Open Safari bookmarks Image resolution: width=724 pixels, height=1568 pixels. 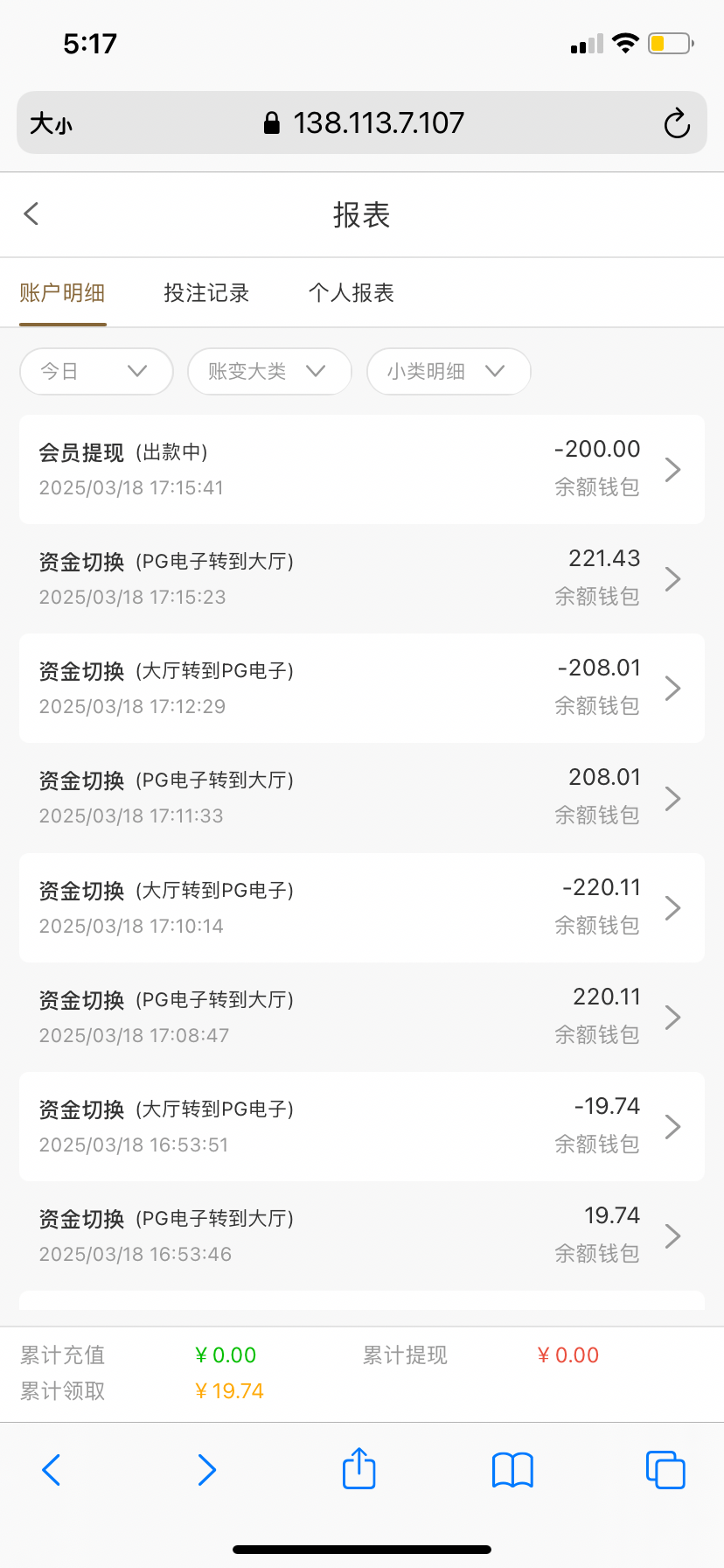512,1470
